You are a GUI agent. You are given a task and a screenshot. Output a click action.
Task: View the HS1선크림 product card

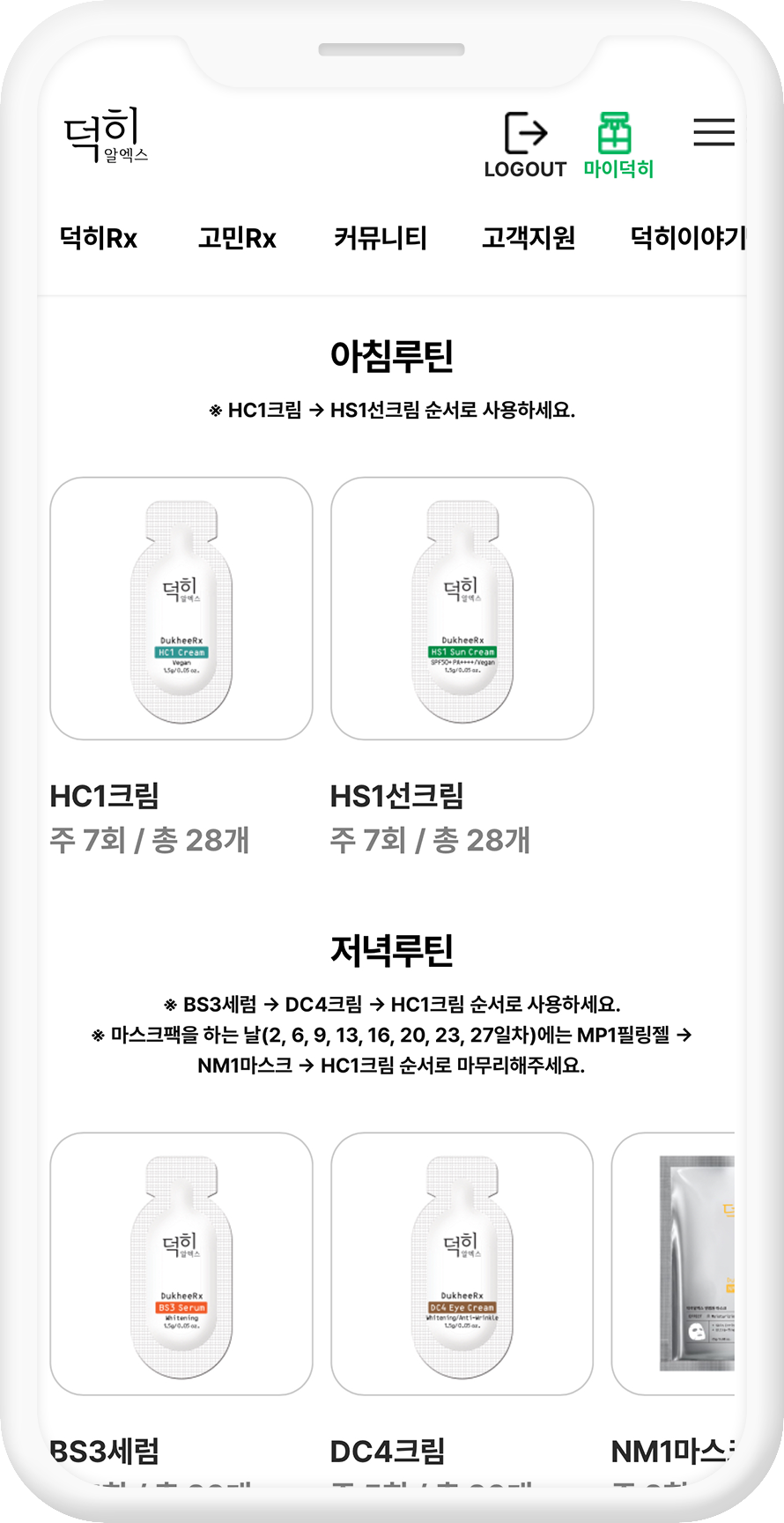pyautogui.click(x=462, y=608)
